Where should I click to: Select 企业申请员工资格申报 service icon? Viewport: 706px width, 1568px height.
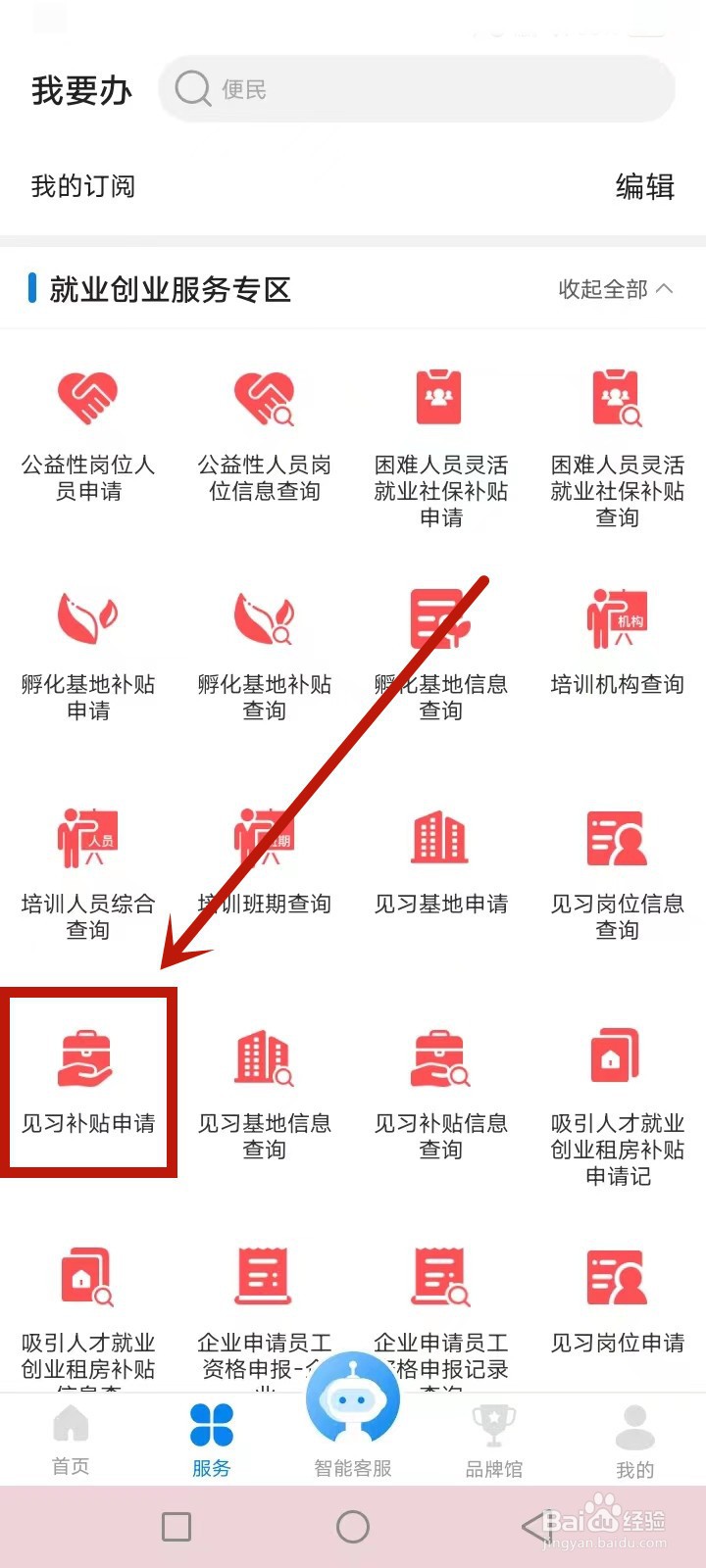(265, 1303)
